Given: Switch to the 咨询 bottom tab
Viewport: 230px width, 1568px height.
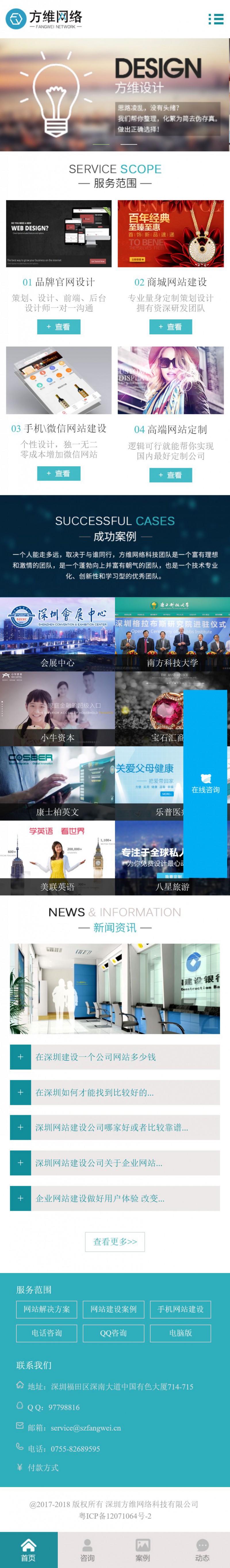Looking at the screenshot, I should 87,1550.
